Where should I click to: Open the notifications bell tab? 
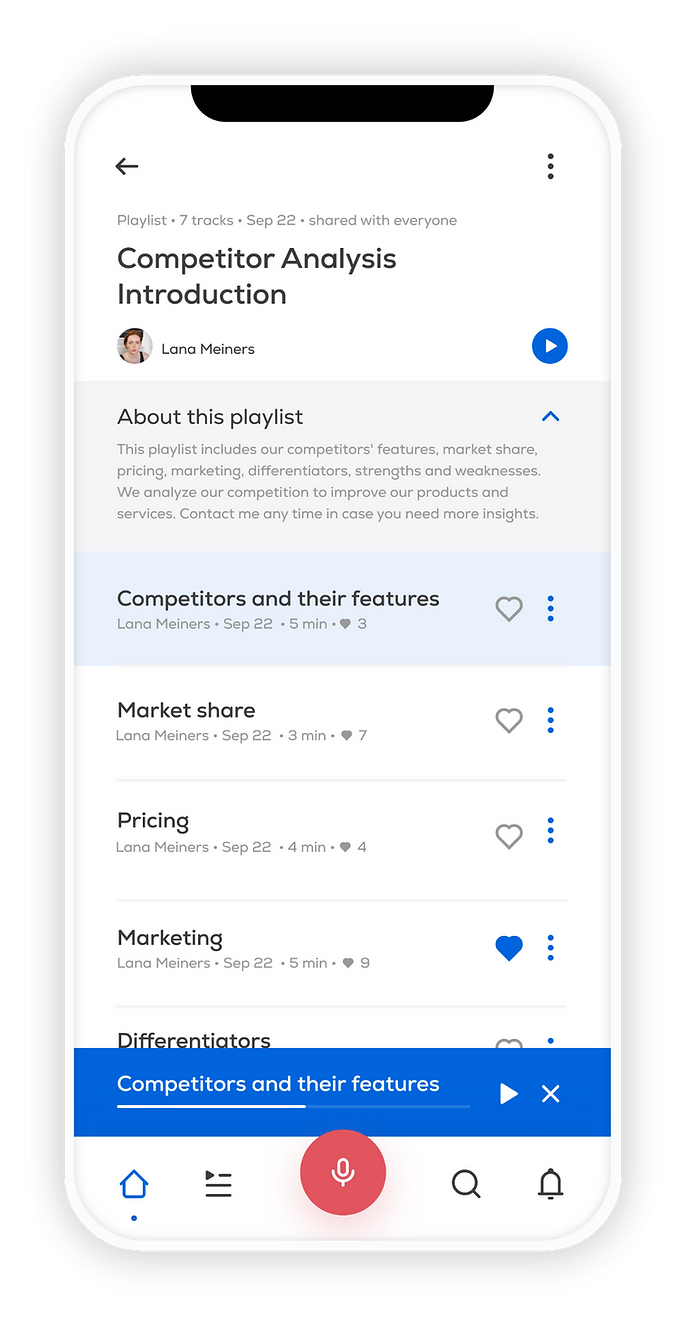point(550,1184)
